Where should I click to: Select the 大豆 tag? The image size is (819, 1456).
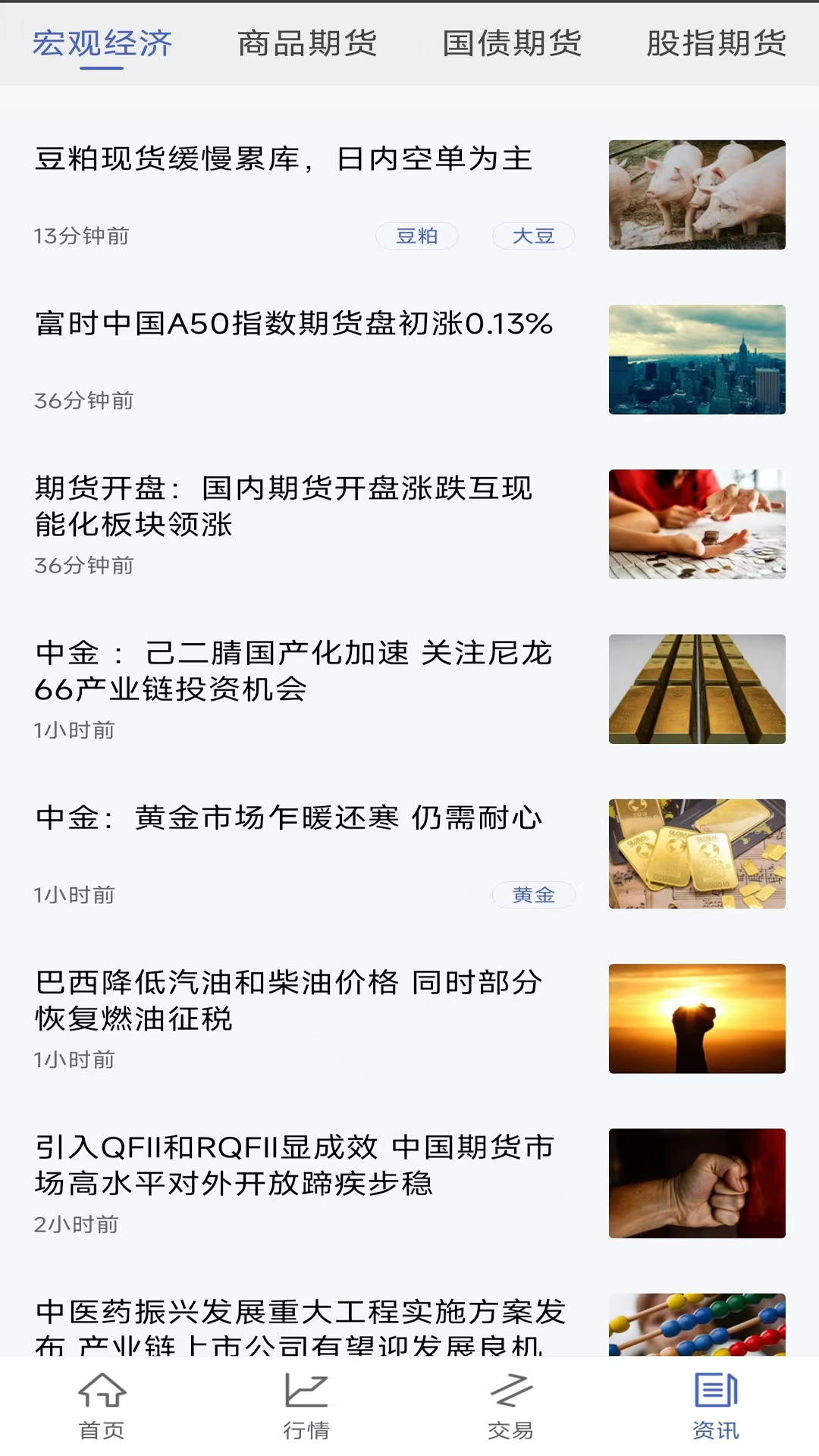point(534,236)
